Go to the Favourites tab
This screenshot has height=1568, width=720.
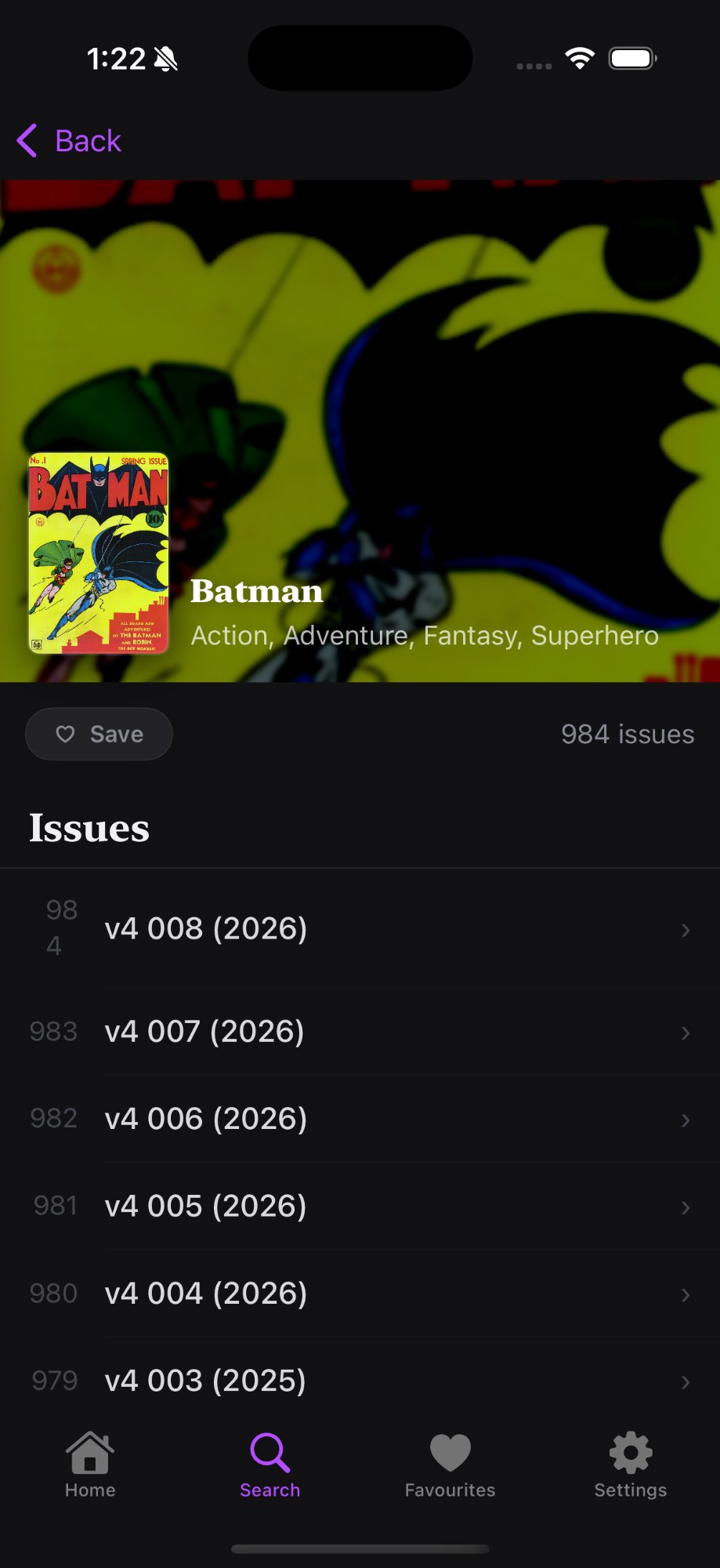(x=450, y=1464)
